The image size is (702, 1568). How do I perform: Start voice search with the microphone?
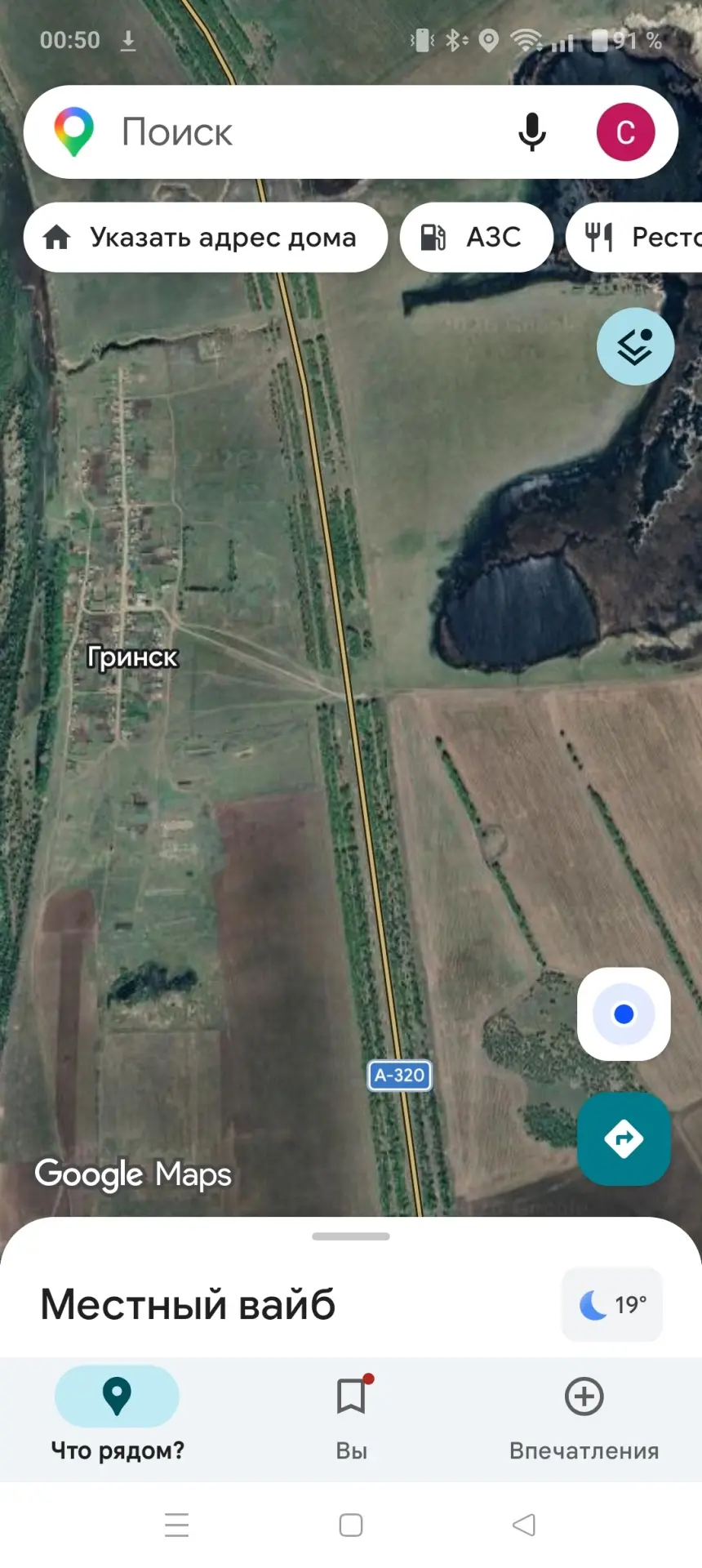[x=532, y=132]
